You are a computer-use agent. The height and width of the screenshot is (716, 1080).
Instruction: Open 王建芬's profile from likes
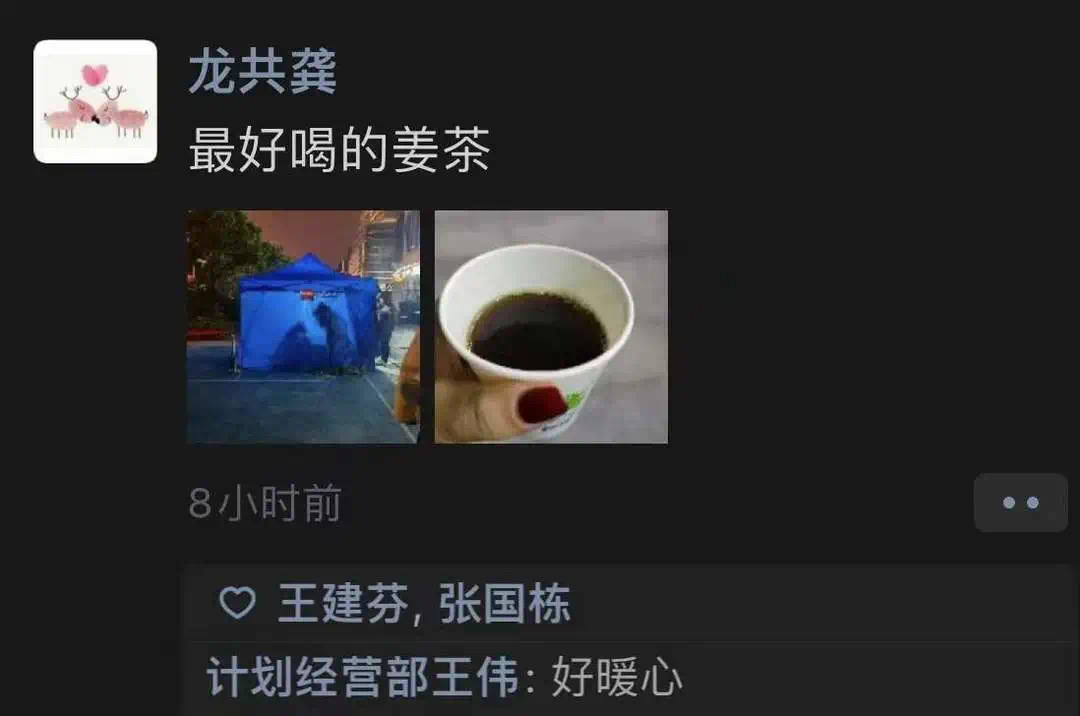(x=342, y=604)
